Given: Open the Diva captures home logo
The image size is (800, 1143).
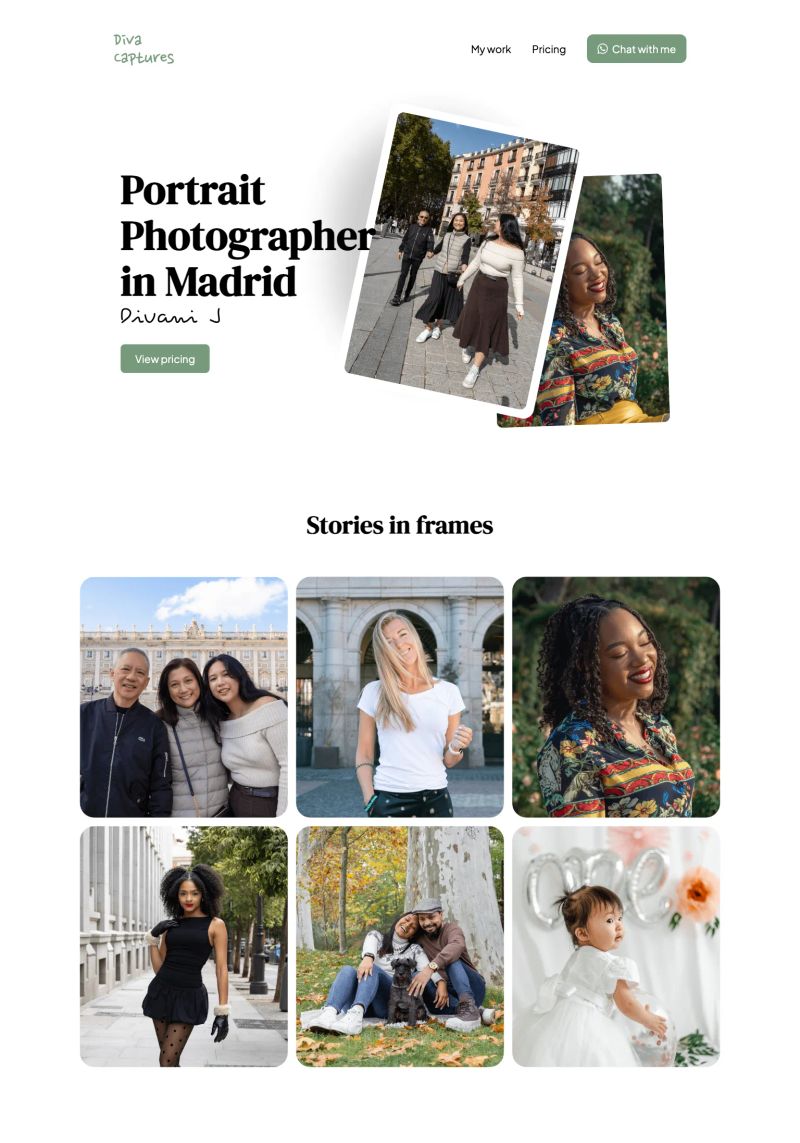Looking at the screenshot, I should (x=143, y=49).
